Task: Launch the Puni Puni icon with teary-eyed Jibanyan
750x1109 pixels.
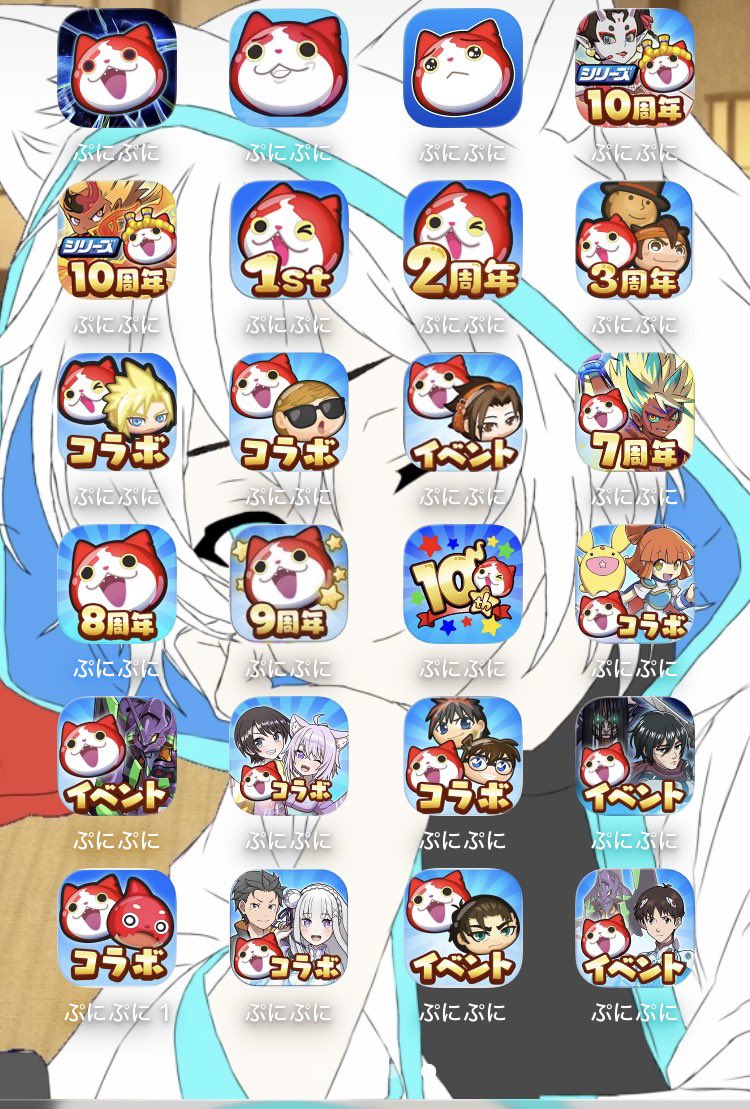Action: click(463, 68)
